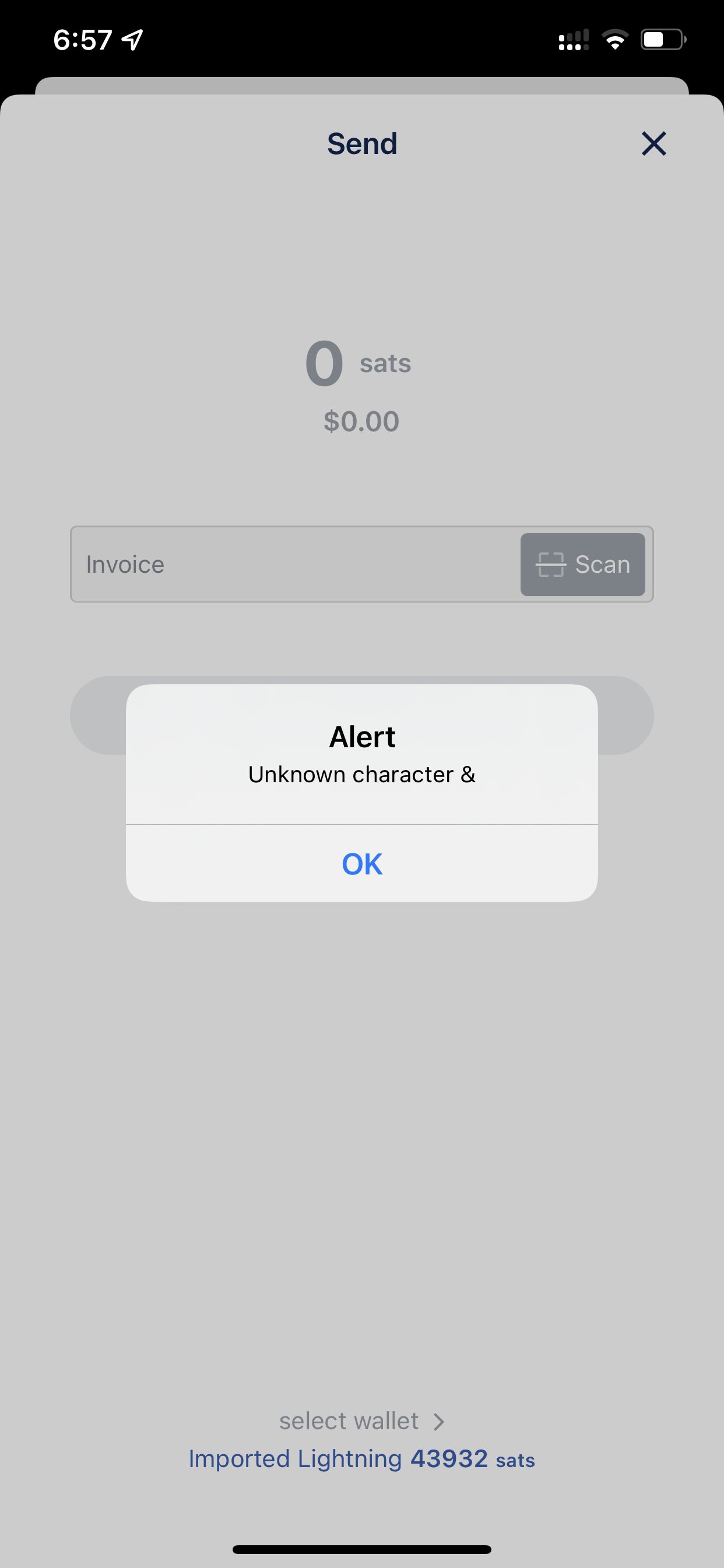Screen dimensions: 724x1568
Task: Tap the Send screen title
Action: [x=362, y=143]
